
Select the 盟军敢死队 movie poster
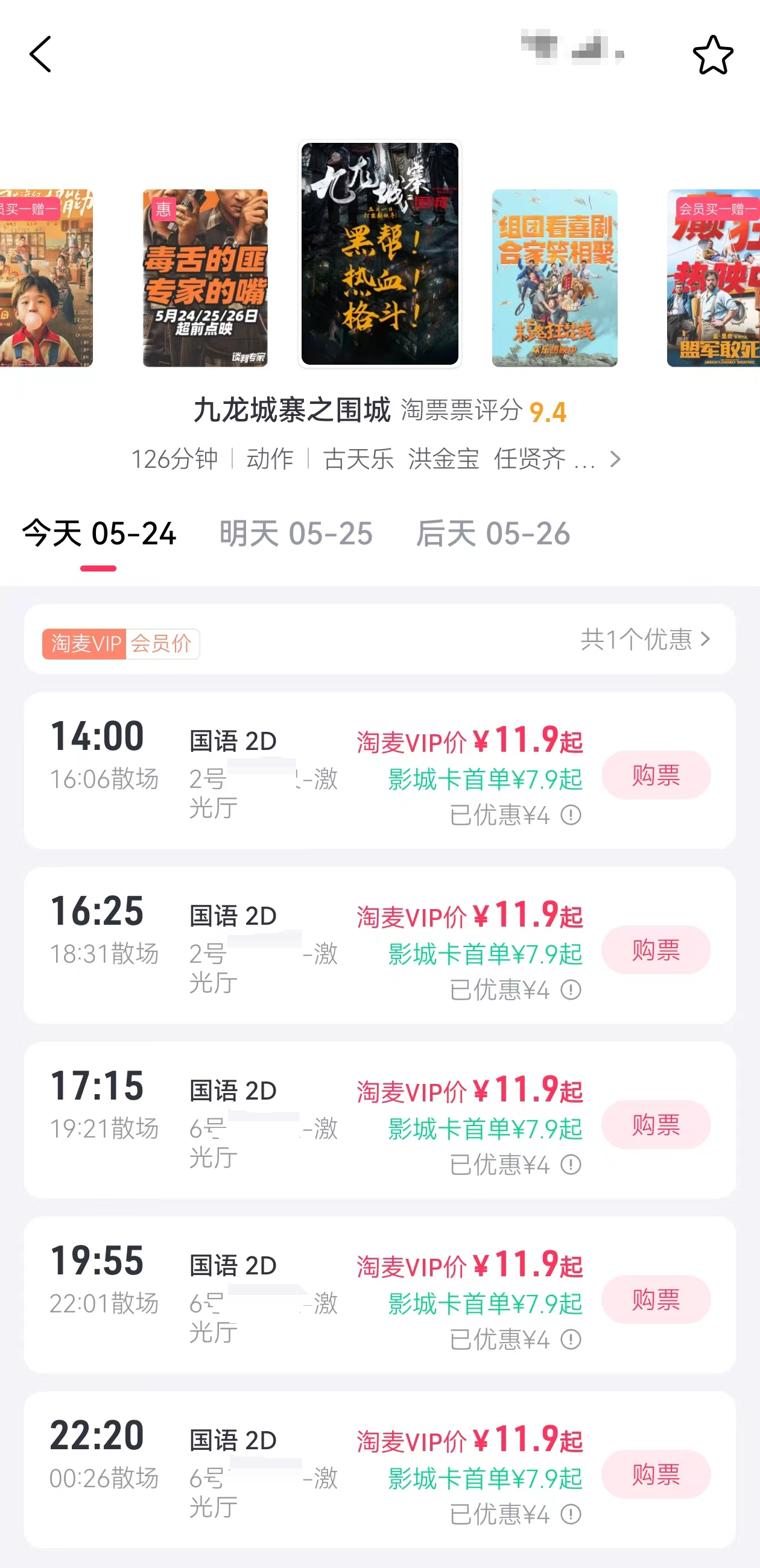[714, 278]
